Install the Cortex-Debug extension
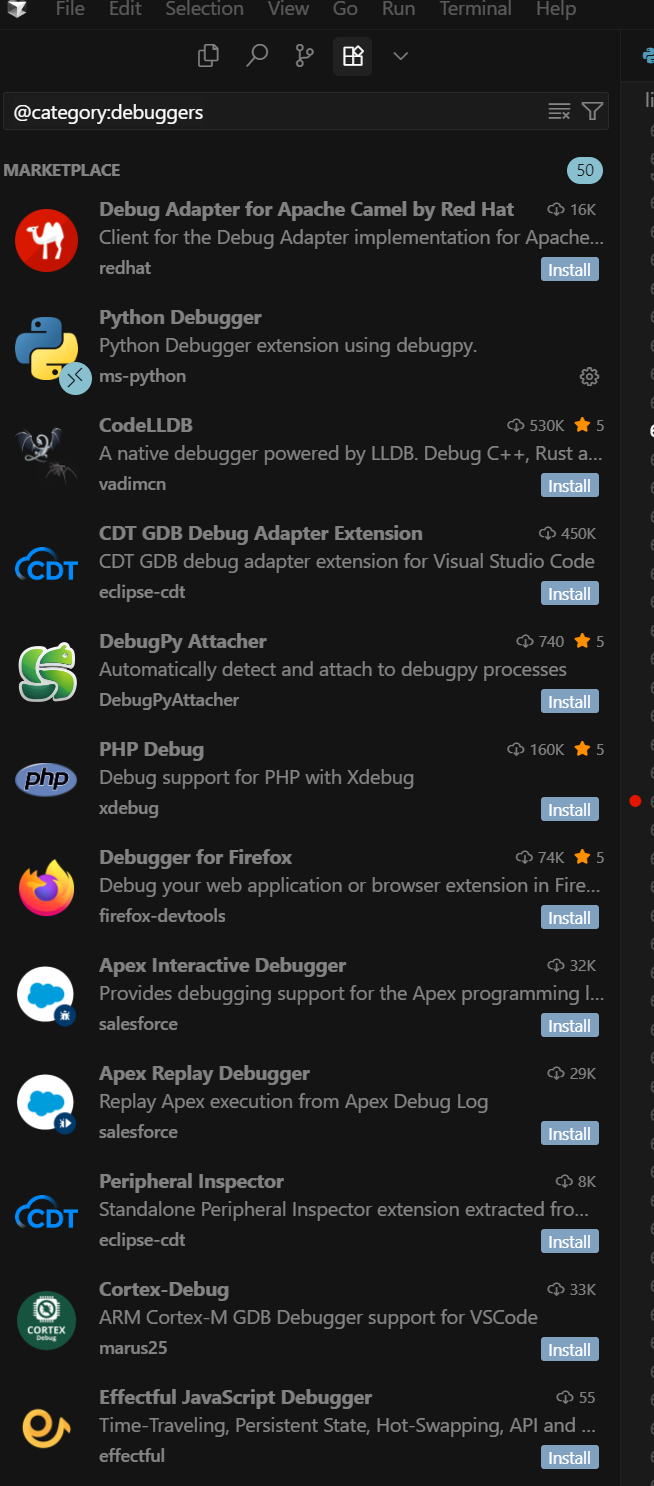The width and height of the screenshot is (654, 1486). tap(569, 1350)
